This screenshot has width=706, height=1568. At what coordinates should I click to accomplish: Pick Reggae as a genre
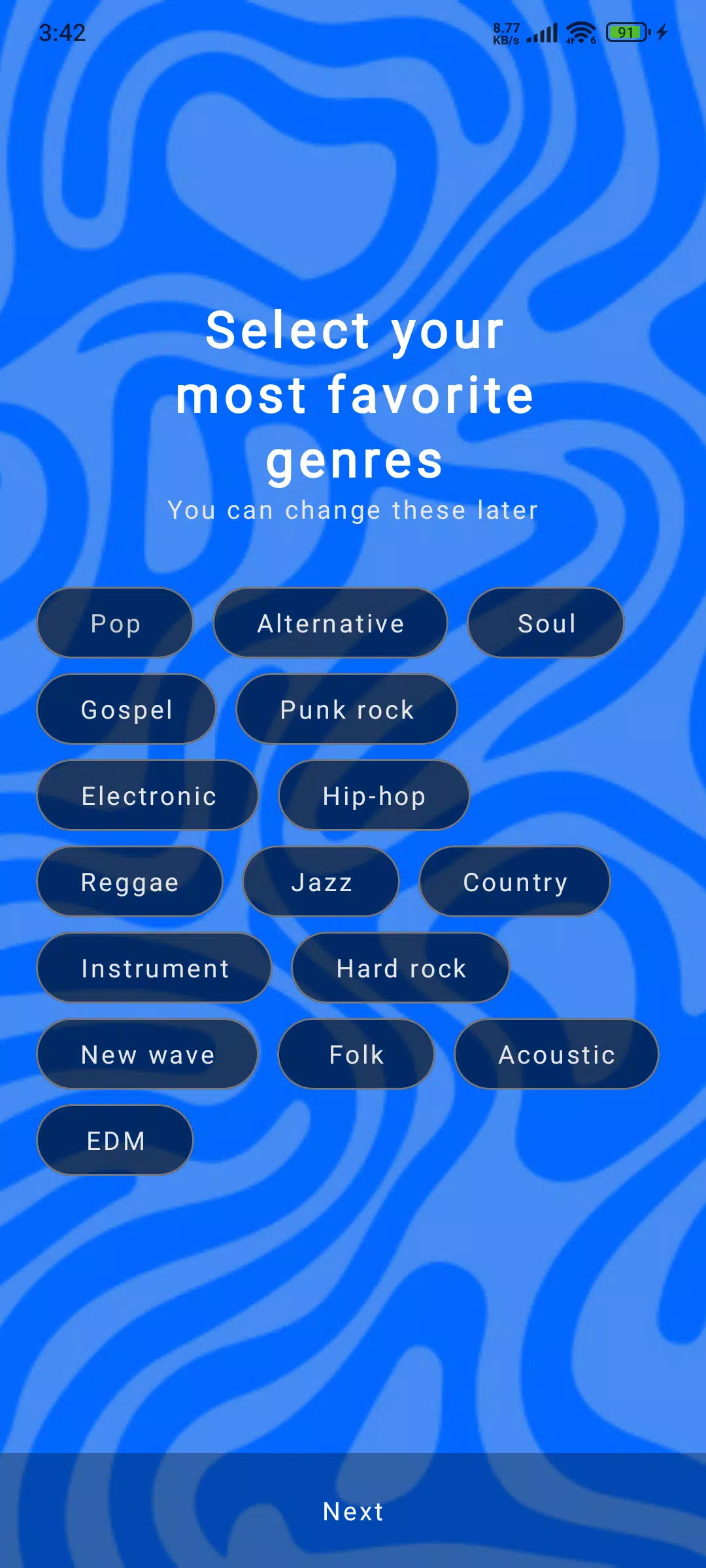(129, 881)
